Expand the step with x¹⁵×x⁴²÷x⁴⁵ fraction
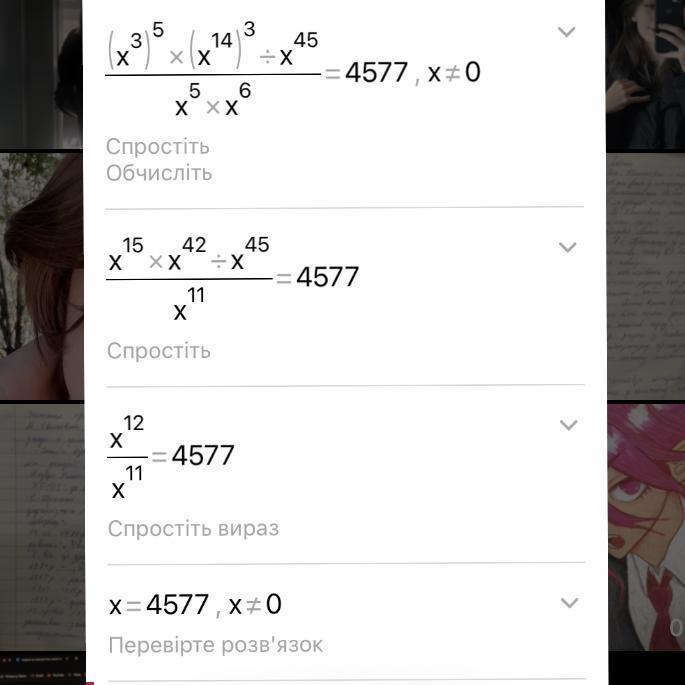This screenshot has width=685, height=685. pyautogui.click(x=567, y=247)
